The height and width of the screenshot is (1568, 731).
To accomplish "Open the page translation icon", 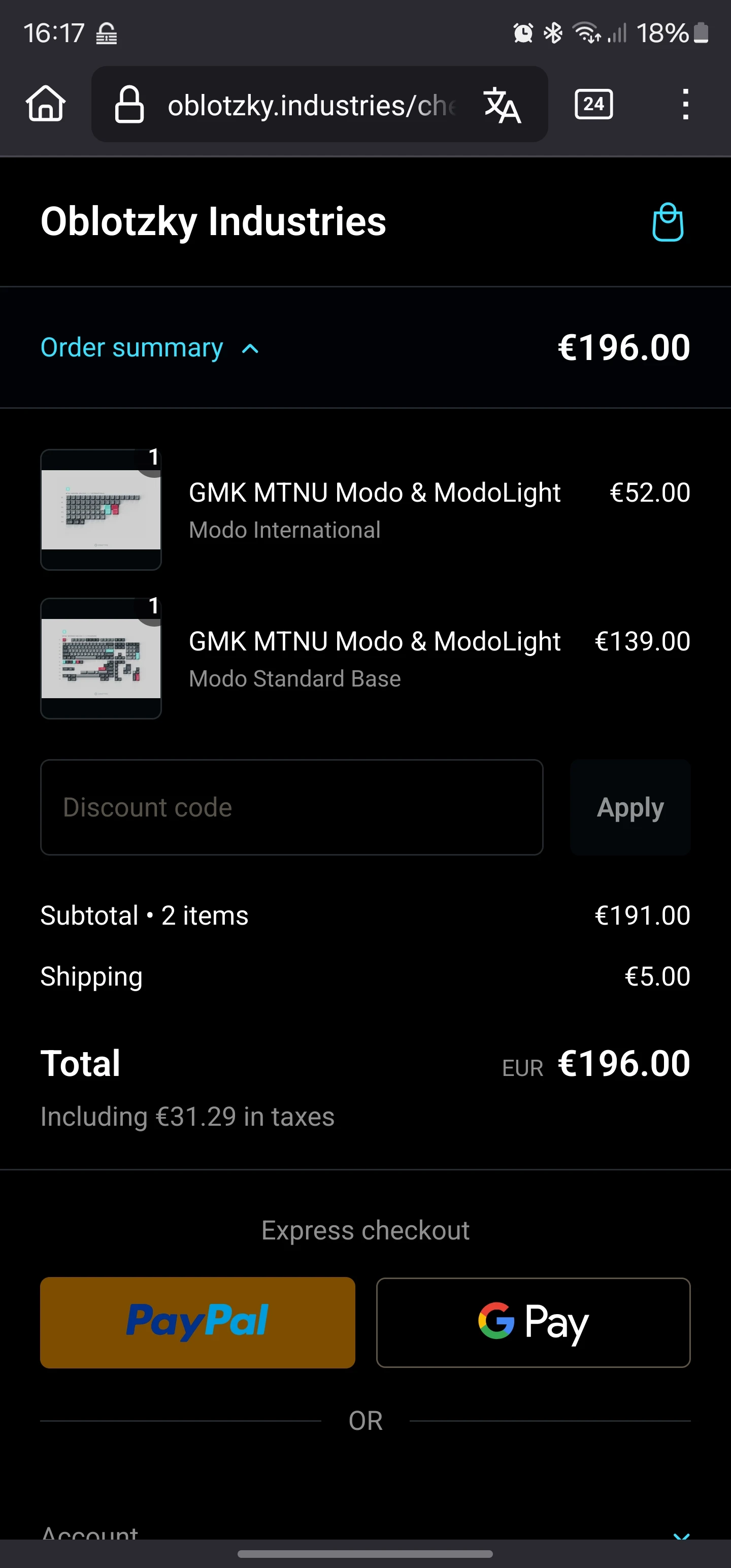I will (x=502, y=105).
